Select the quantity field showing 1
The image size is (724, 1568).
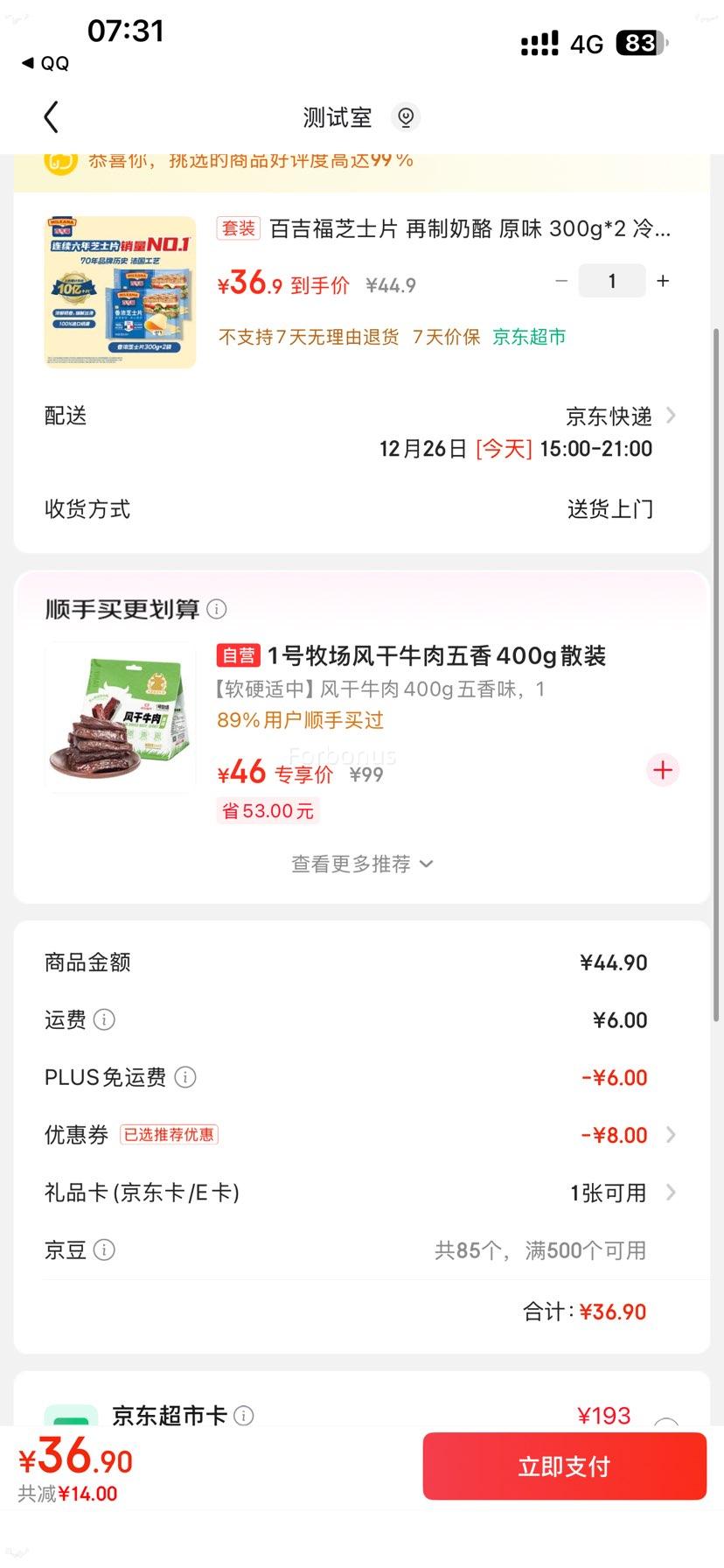(x=611, y=281)
